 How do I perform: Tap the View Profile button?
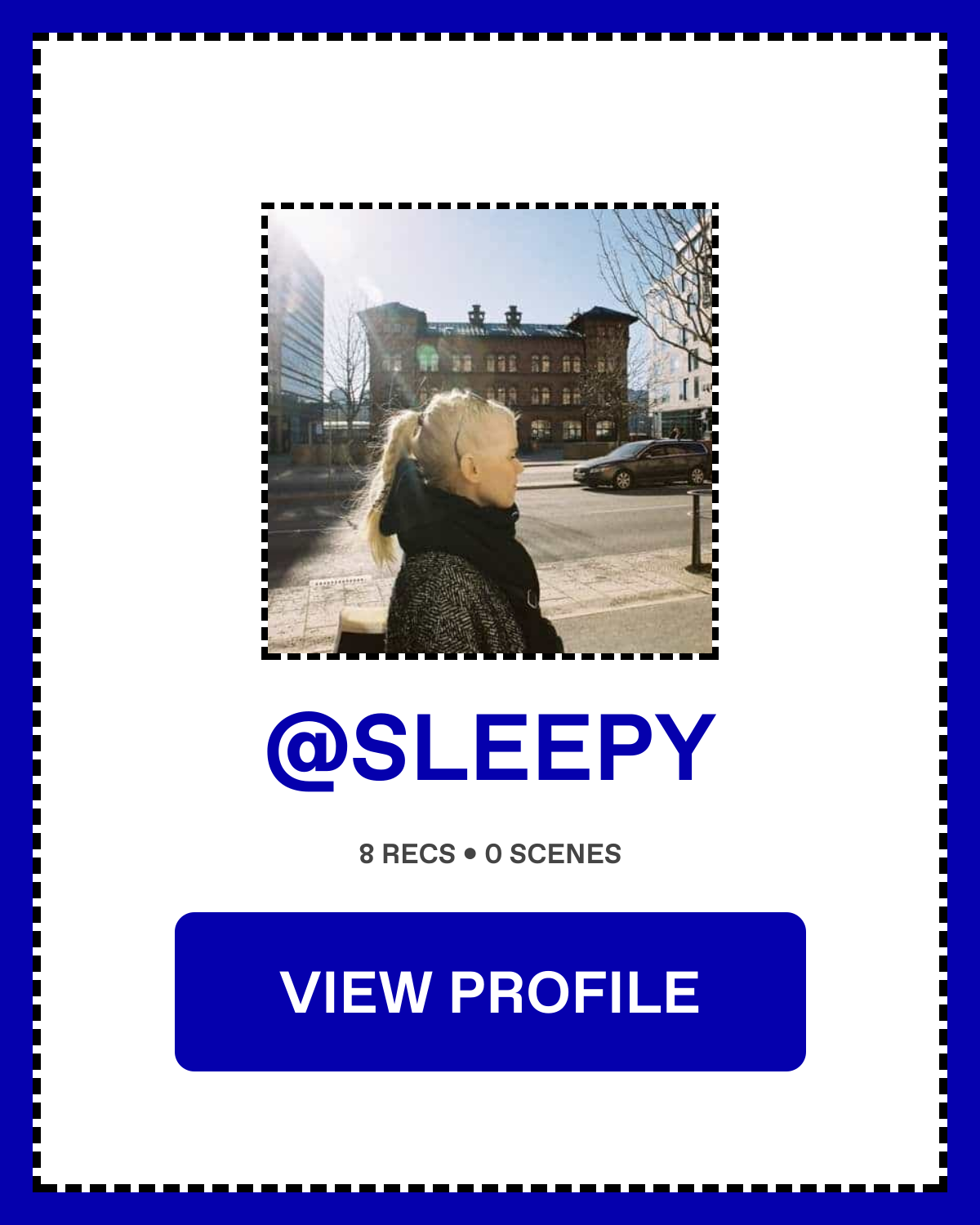(490, 991)
